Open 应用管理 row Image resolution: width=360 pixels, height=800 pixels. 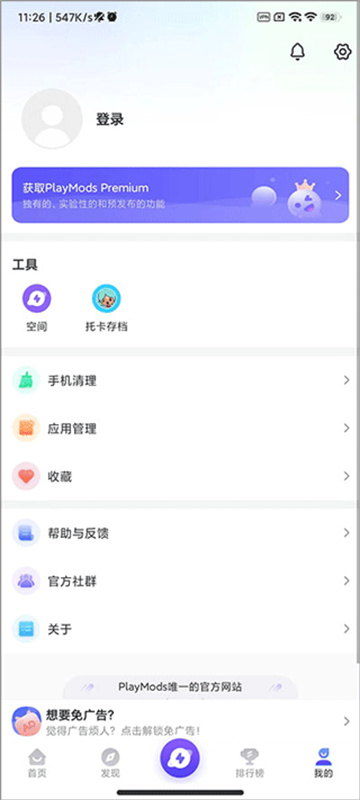(180, 428)
